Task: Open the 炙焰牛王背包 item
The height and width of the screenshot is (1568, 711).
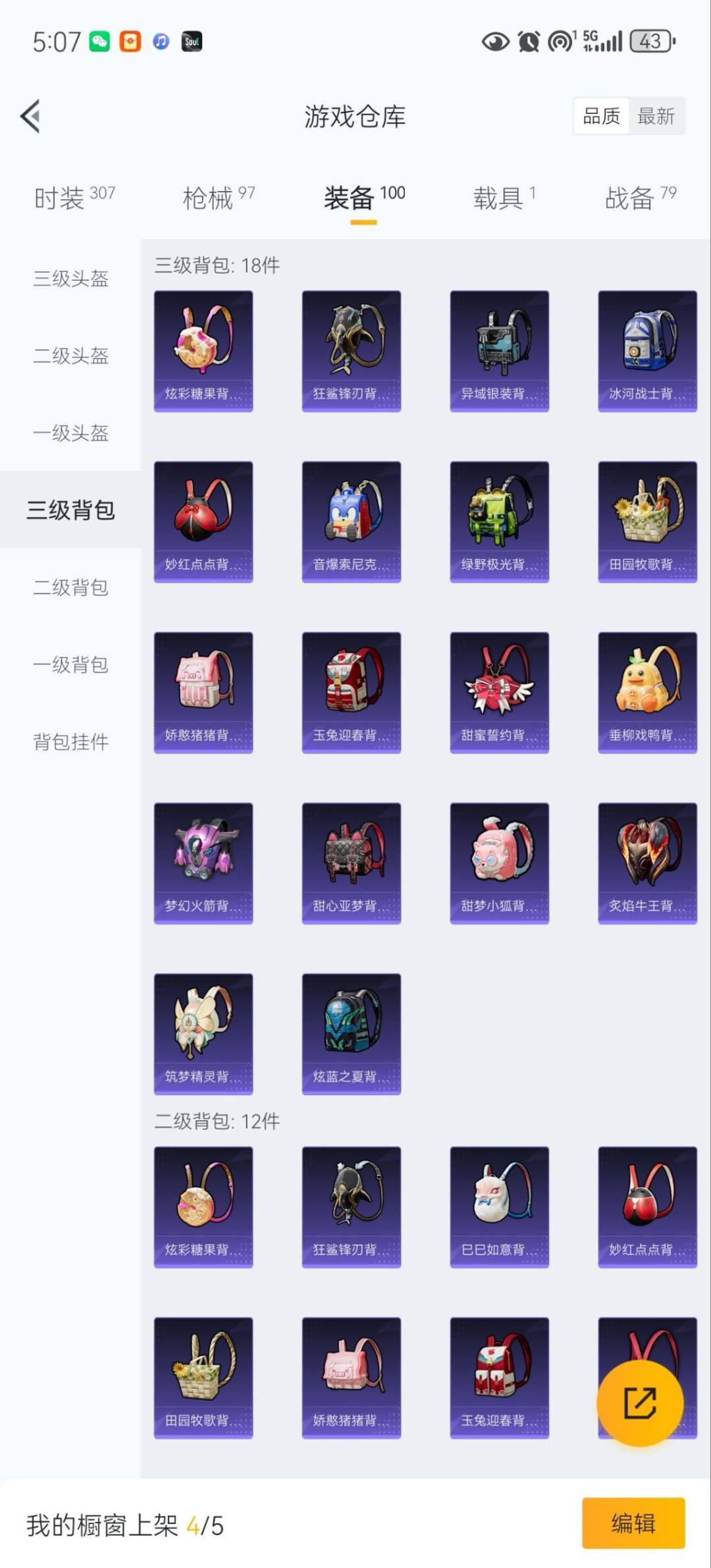Action: click(647, 863)
